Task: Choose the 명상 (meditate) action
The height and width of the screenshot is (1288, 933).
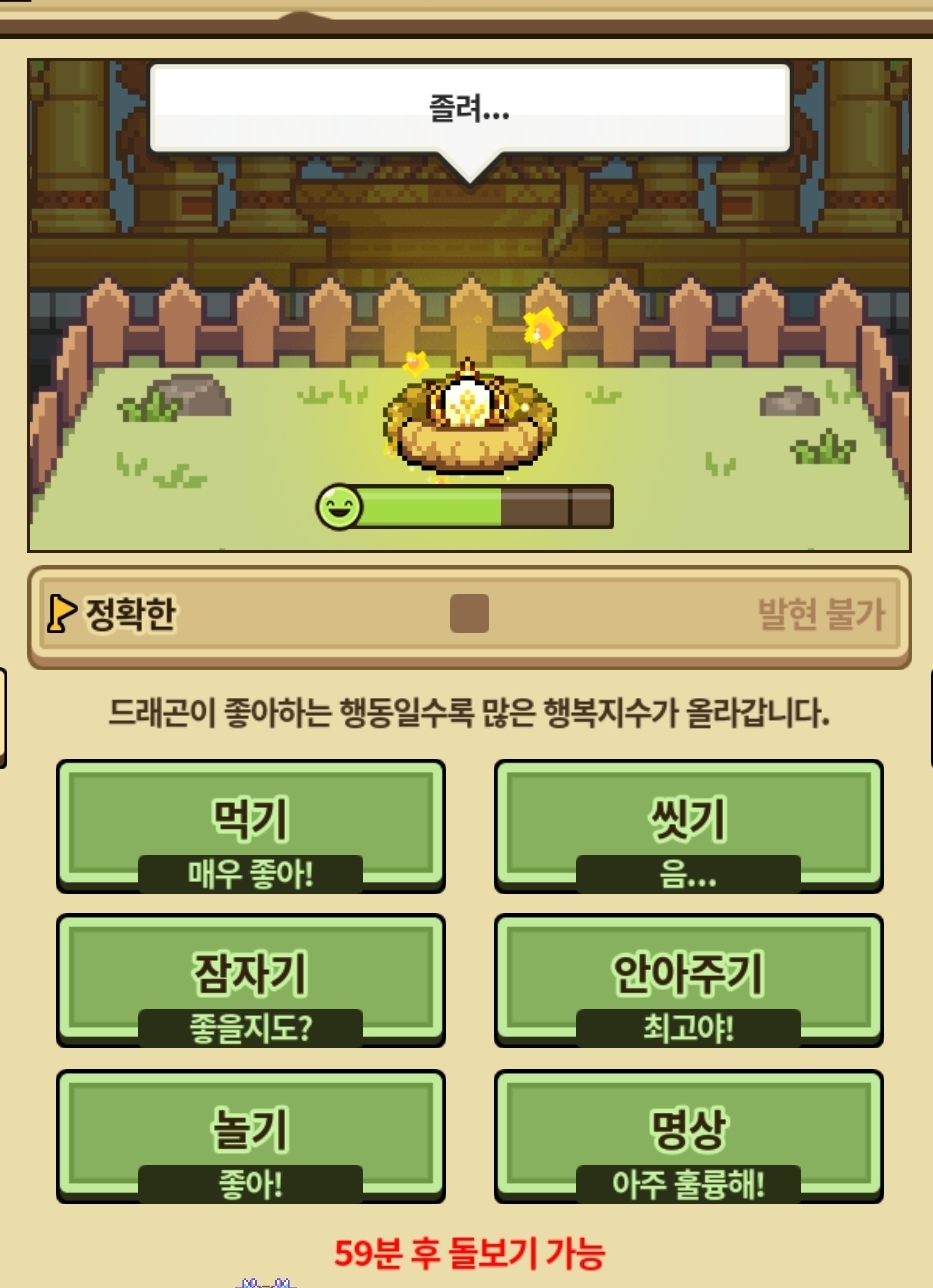Action: [x=688, y=1134]
